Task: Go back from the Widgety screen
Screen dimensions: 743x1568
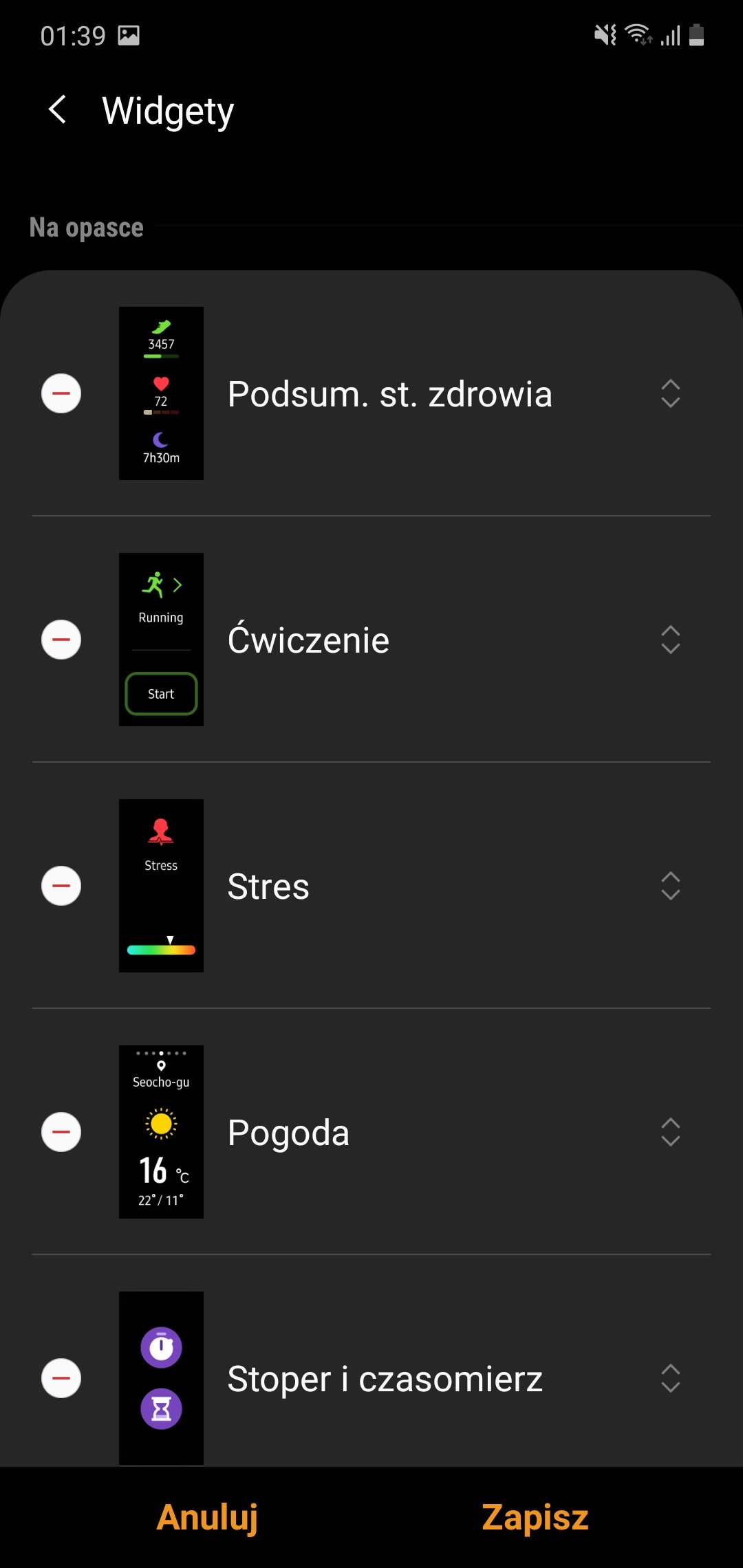Action: pyautogui.click(x=58, y=110)
